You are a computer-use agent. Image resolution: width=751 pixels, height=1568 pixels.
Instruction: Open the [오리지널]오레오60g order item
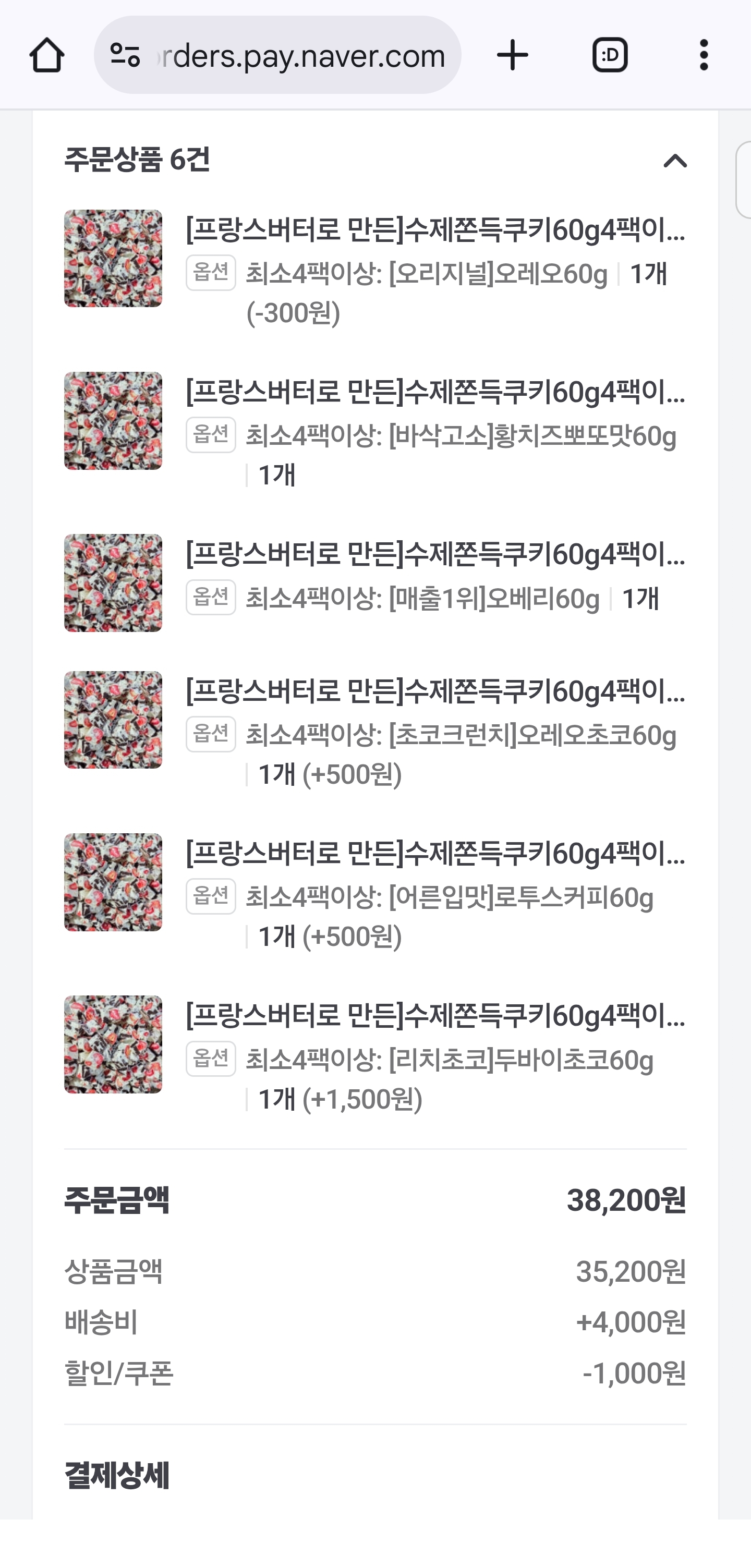[x=434, y=230]
